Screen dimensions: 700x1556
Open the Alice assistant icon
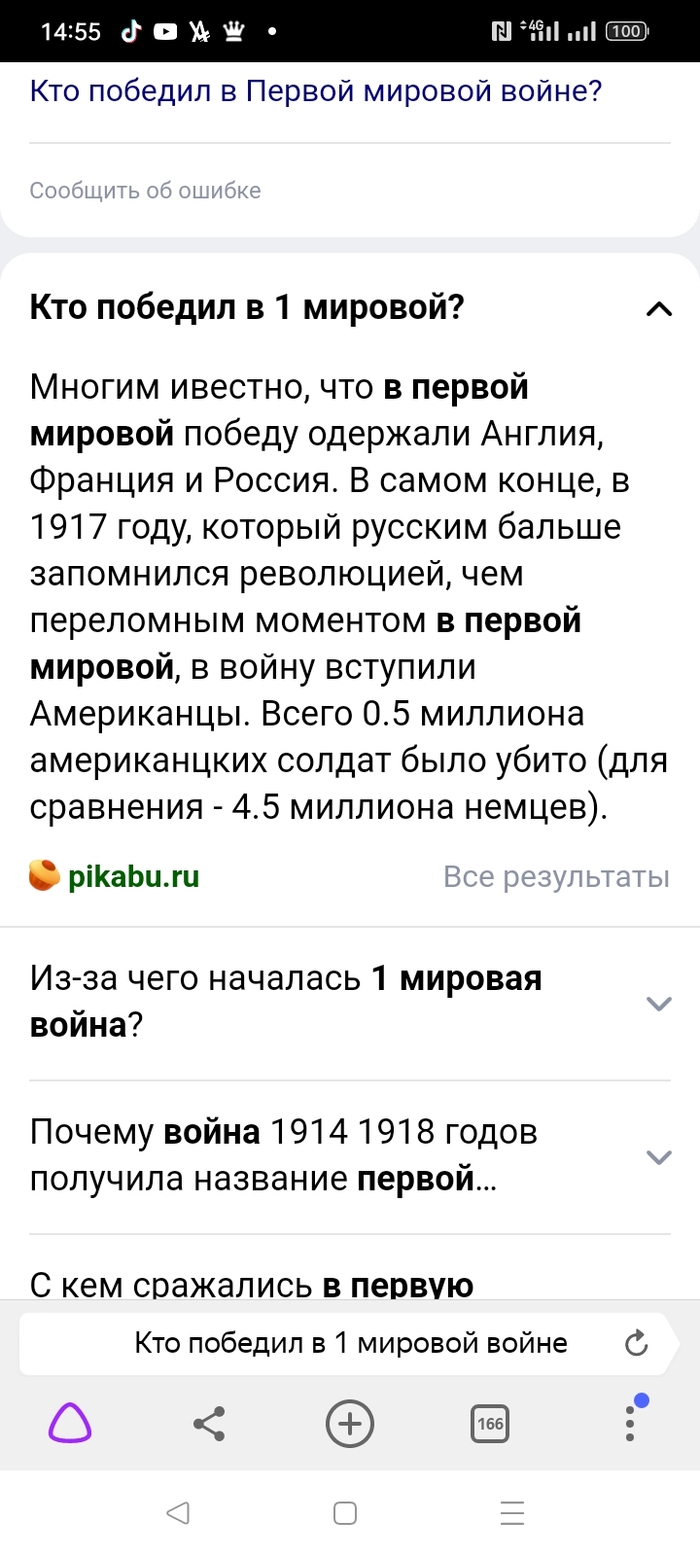pyautogui.click(x=70, y=1422)
